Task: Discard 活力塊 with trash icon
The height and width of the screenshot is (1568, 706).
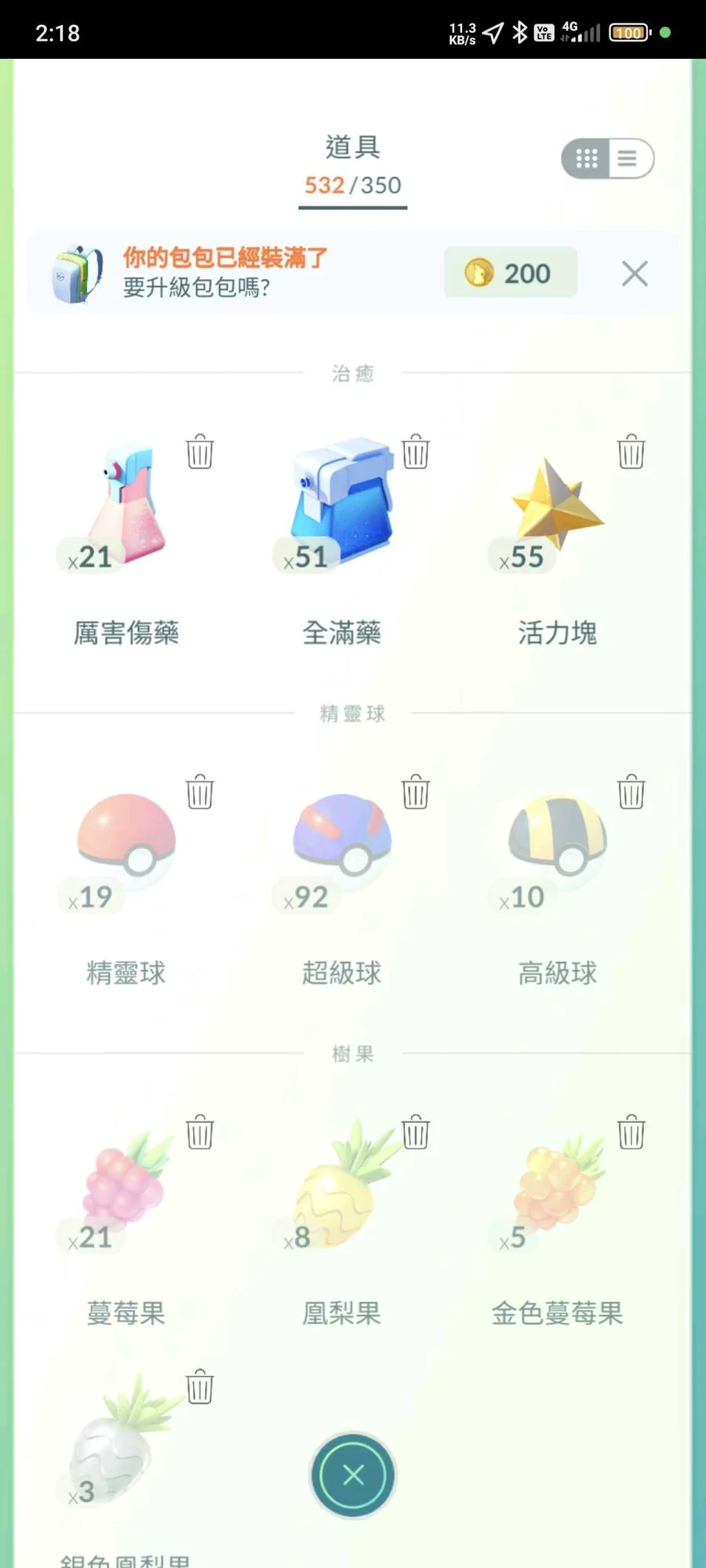Action: pos(631,452)
